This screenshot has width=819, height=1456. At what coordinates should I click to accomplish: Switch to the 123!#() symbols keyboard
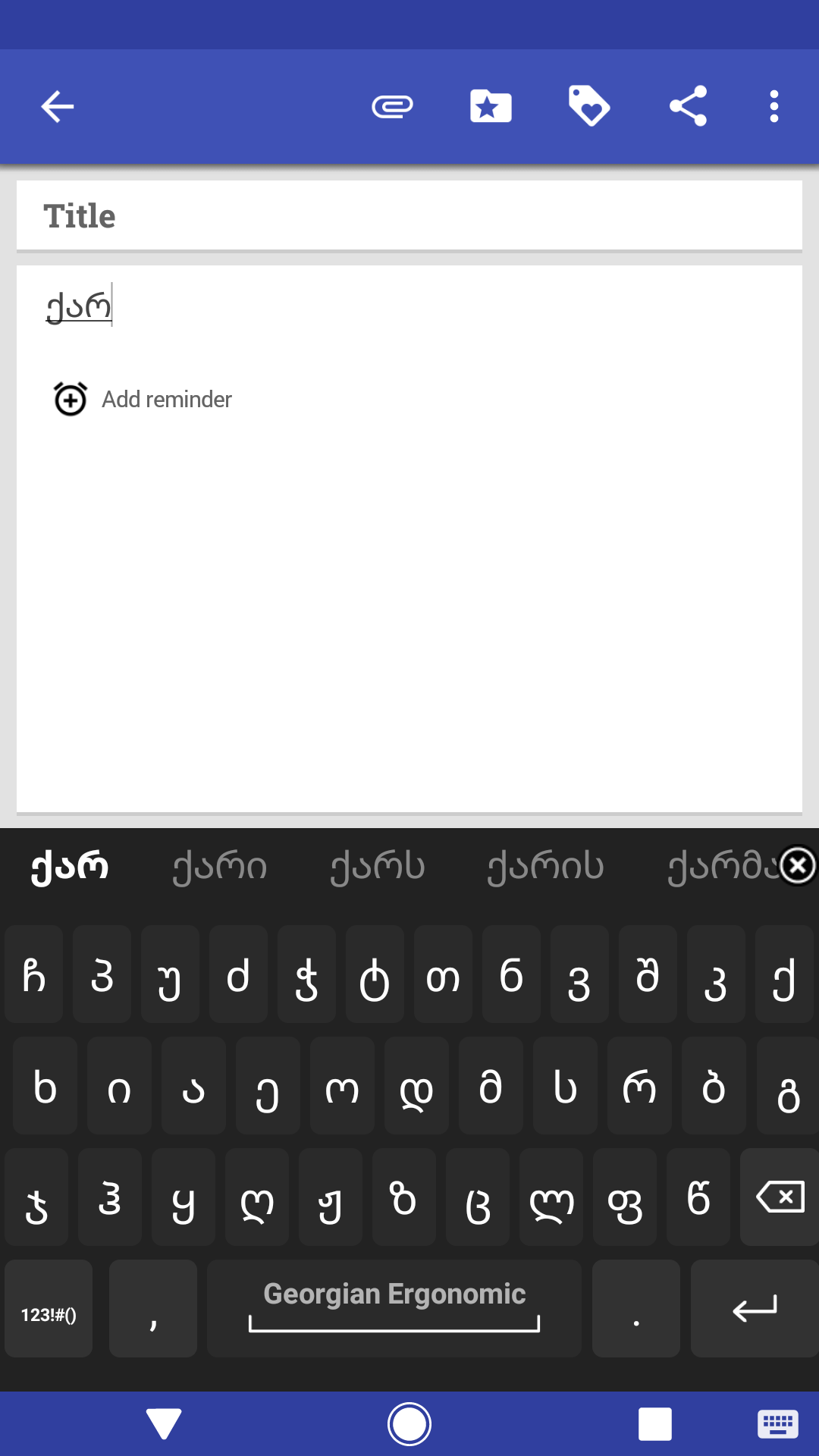(49, 1309)
